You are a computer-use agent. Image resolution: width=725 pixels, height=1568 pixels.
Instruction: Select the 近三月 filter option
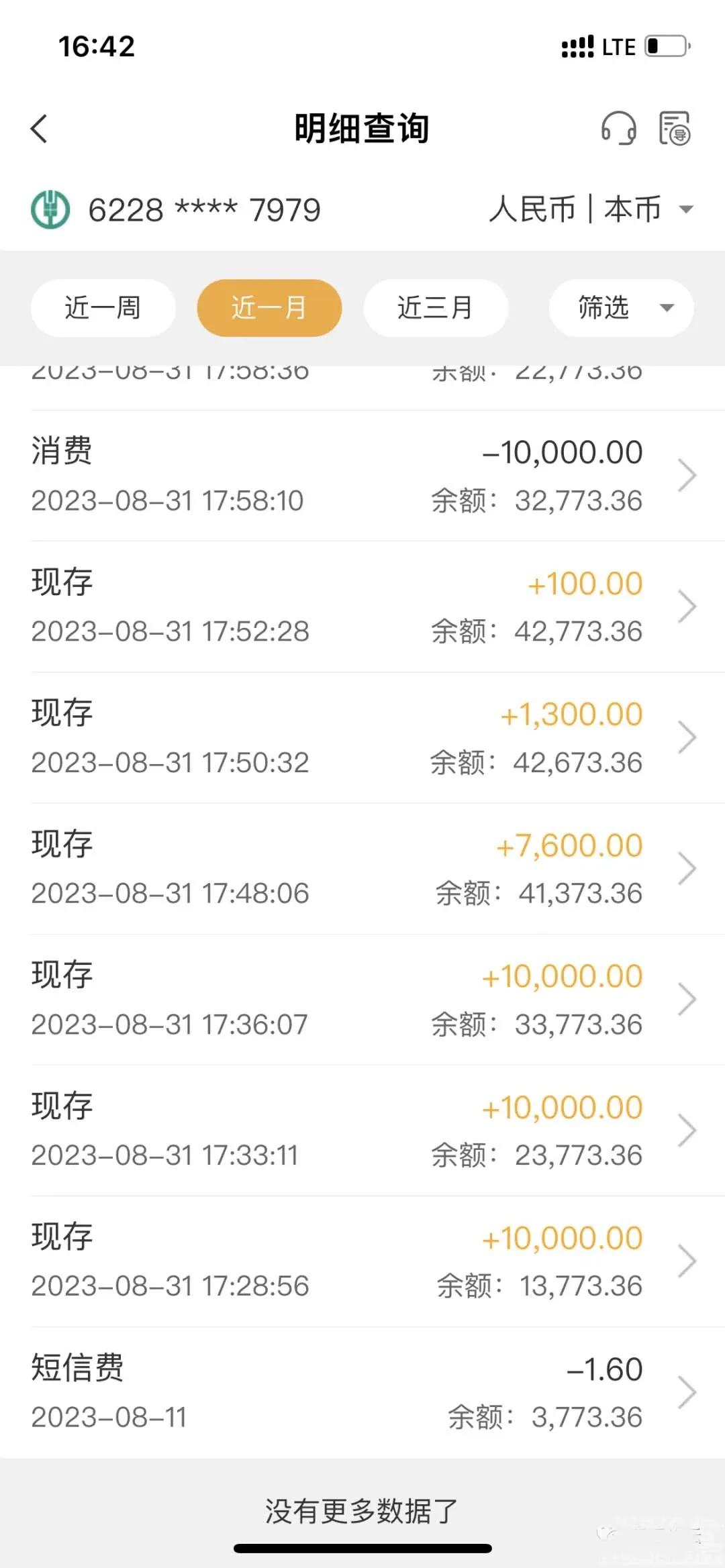435,307
